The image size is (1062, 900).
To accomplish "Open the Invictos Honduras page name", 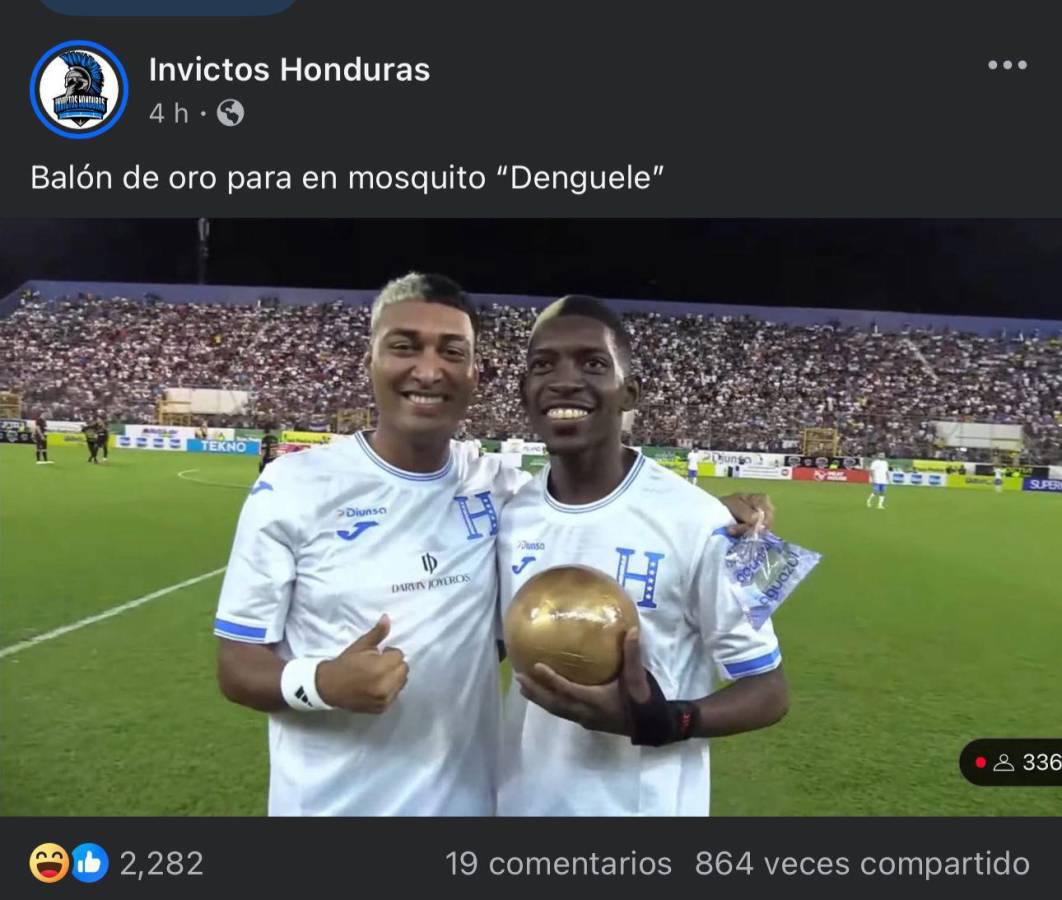I will [289, 70].
